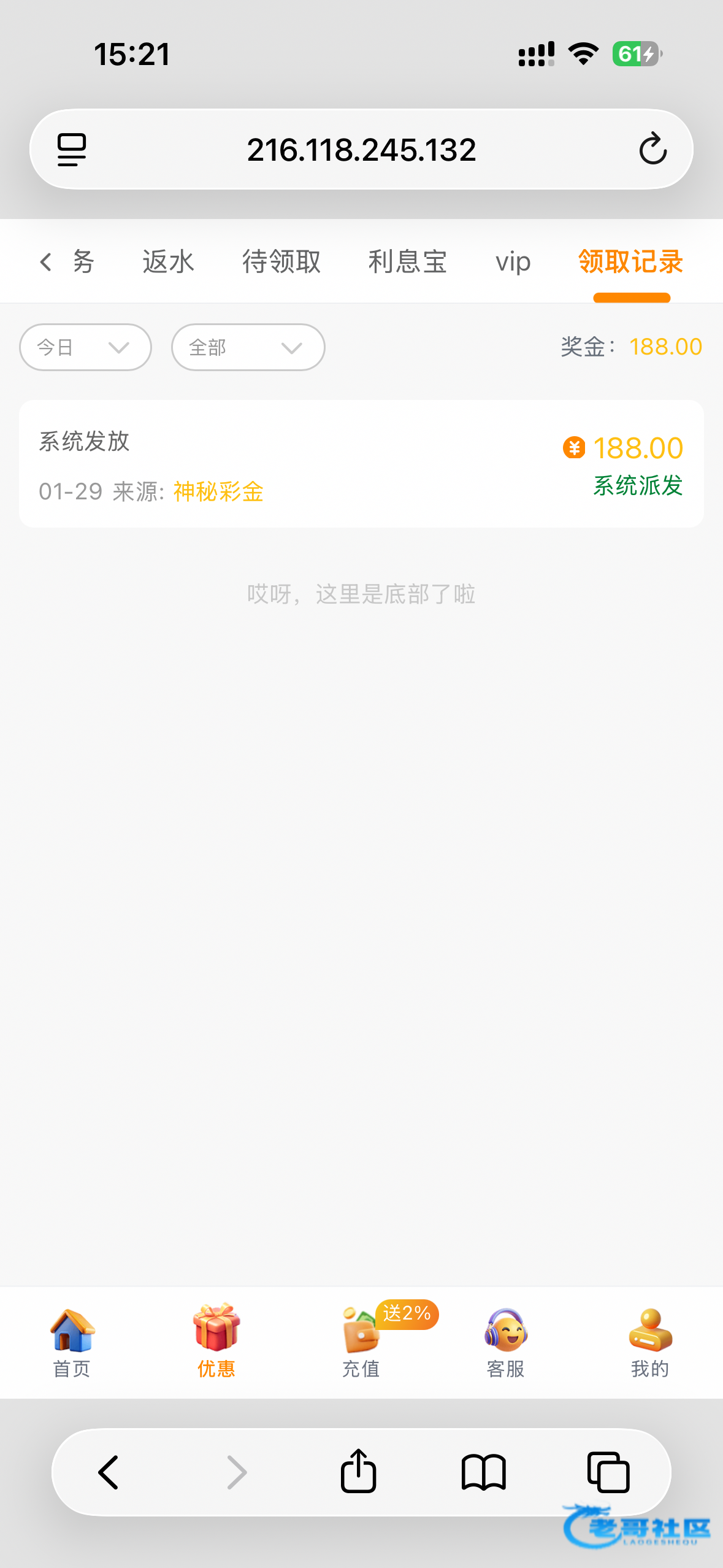Expand the 今日 date dropdown
This screenshot has width=723, height=1568.
pos(85,347)
